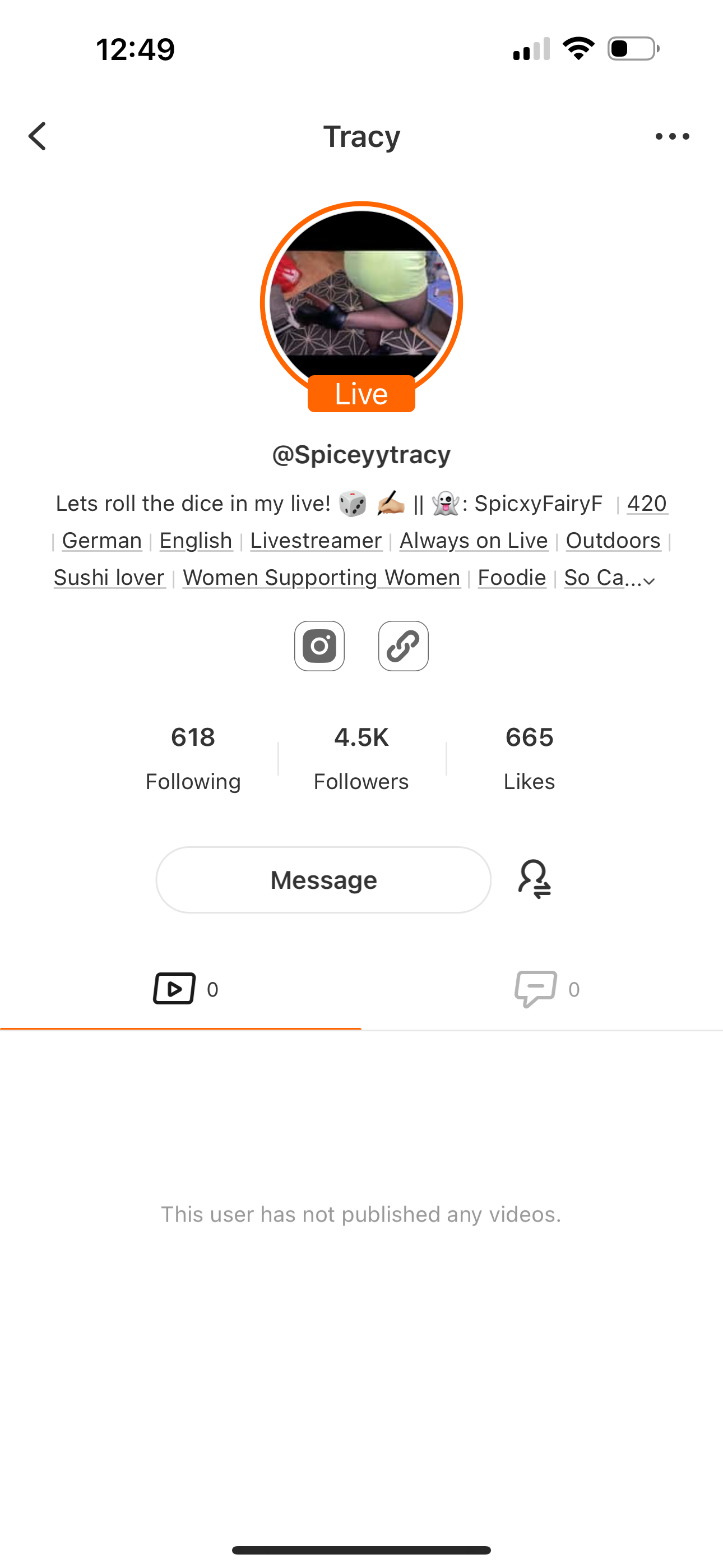Tap the 420 tag link
This screenshot has width=723, height=1568.
pyautogui.click(x=647, y=504)
